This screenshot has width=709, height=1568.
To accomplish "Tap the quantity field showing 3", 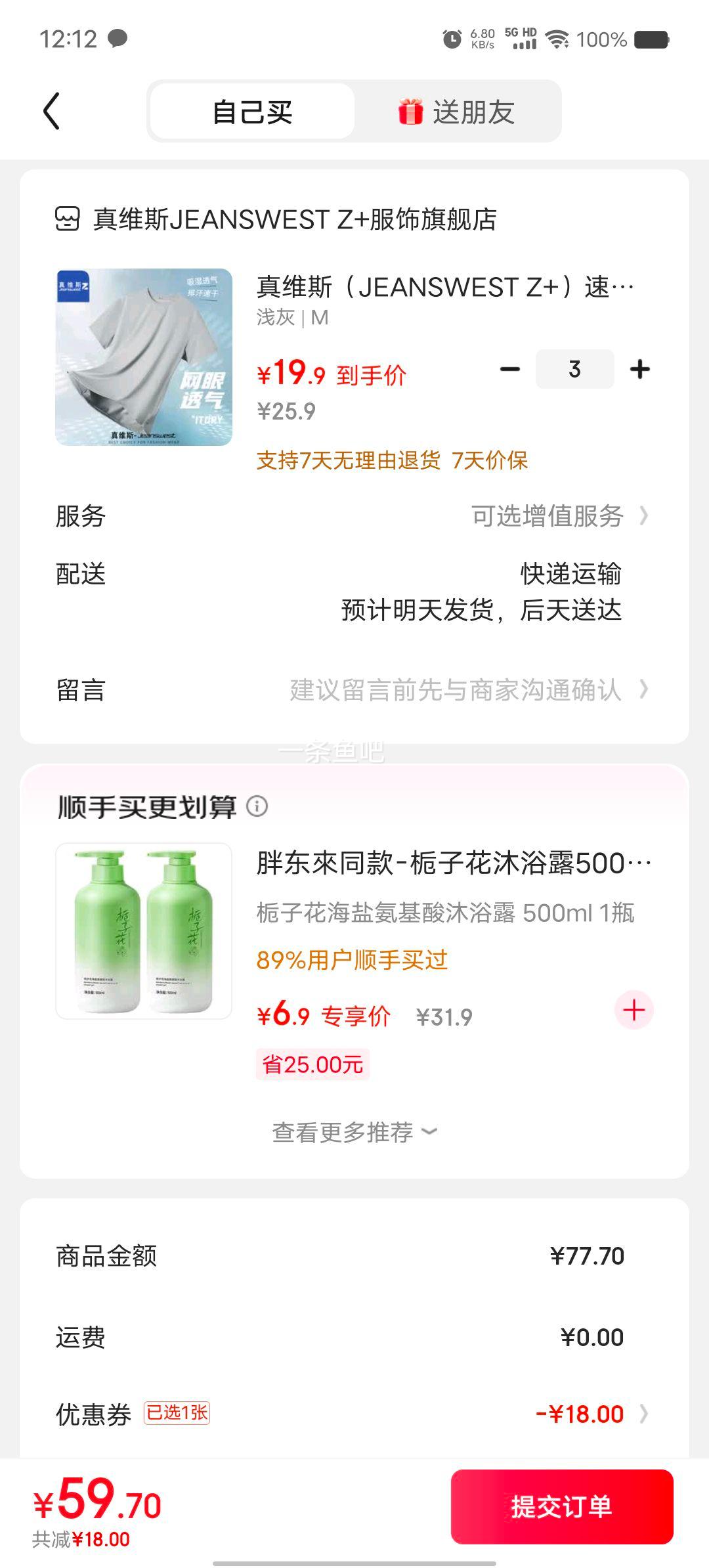I will click(575, 369).
